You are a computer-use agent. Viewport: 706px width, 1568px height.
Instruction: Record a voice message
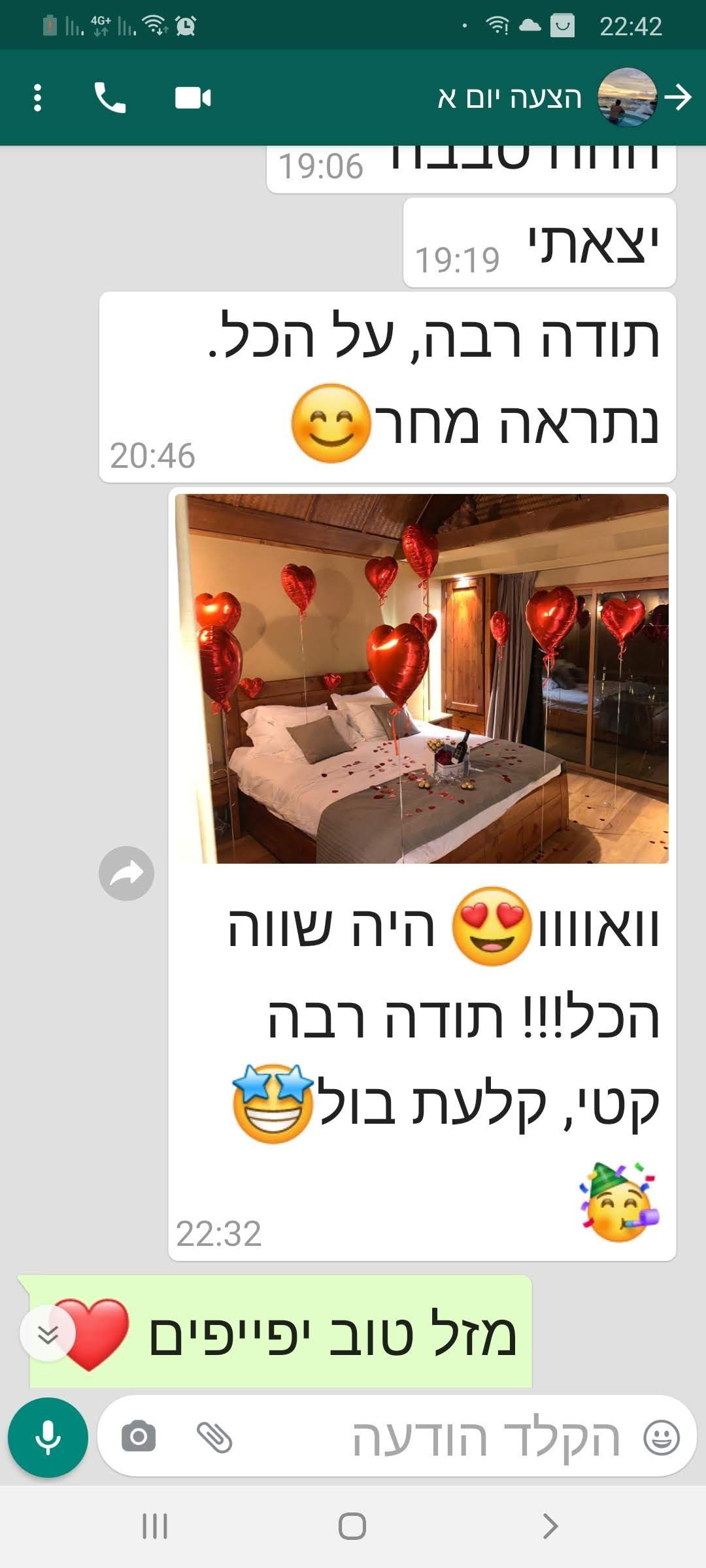[x=48, y=1437]
